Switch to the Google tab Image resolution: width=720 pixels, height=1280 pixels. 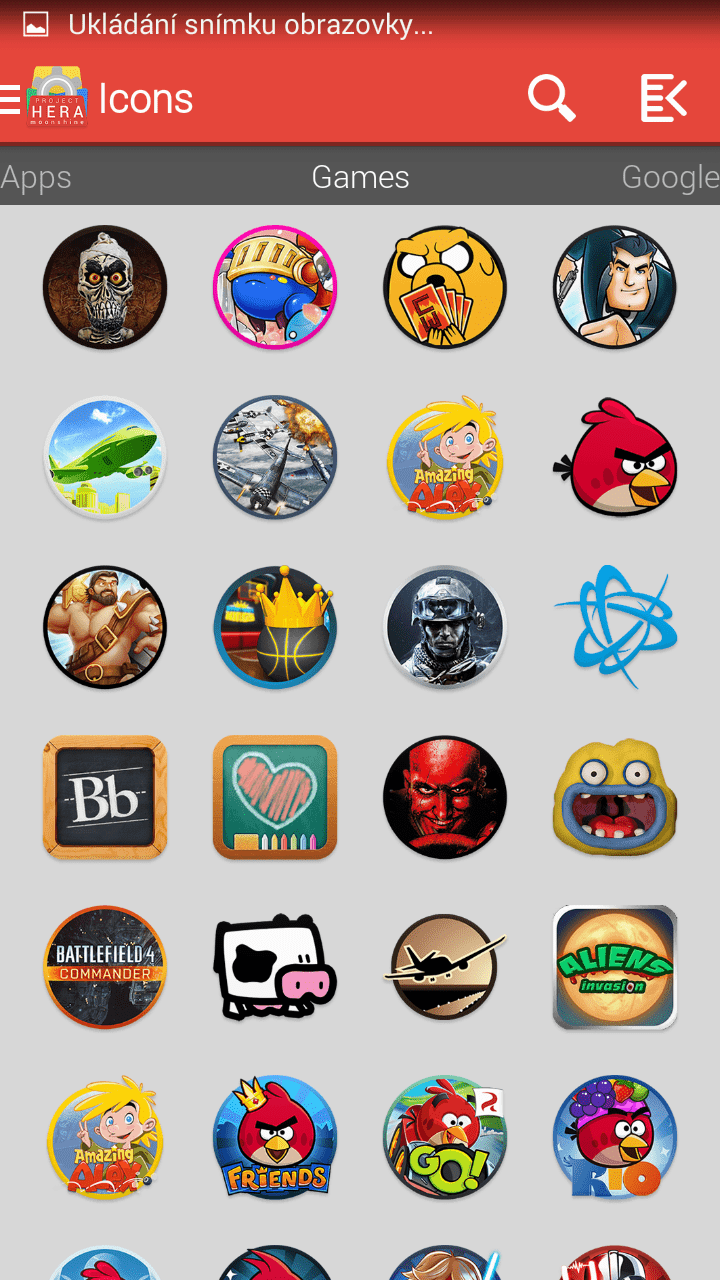pyautogui.click(x=670, y=177)
